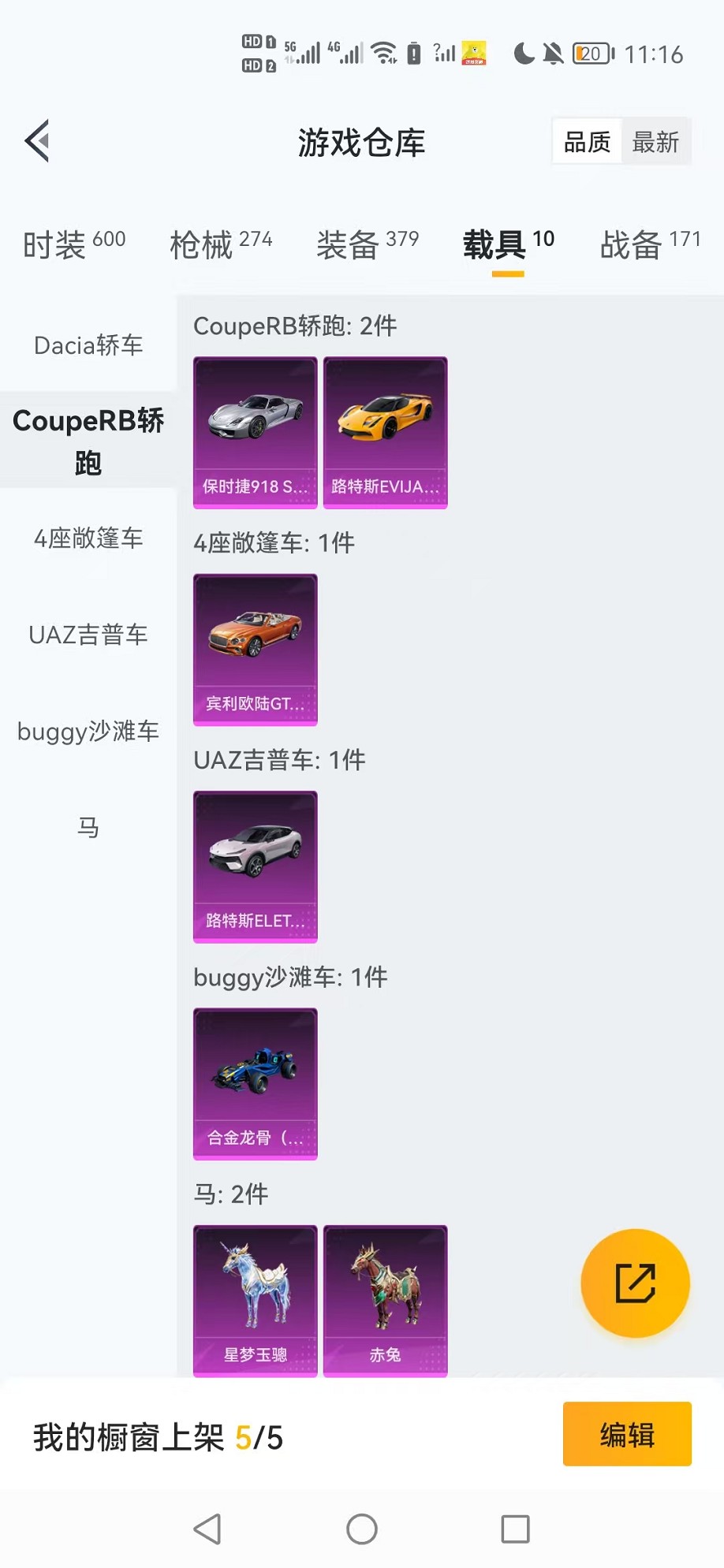Open the 枪械 tab
This screenshot has width=724, height=1568.
click(x=221, y=244)
